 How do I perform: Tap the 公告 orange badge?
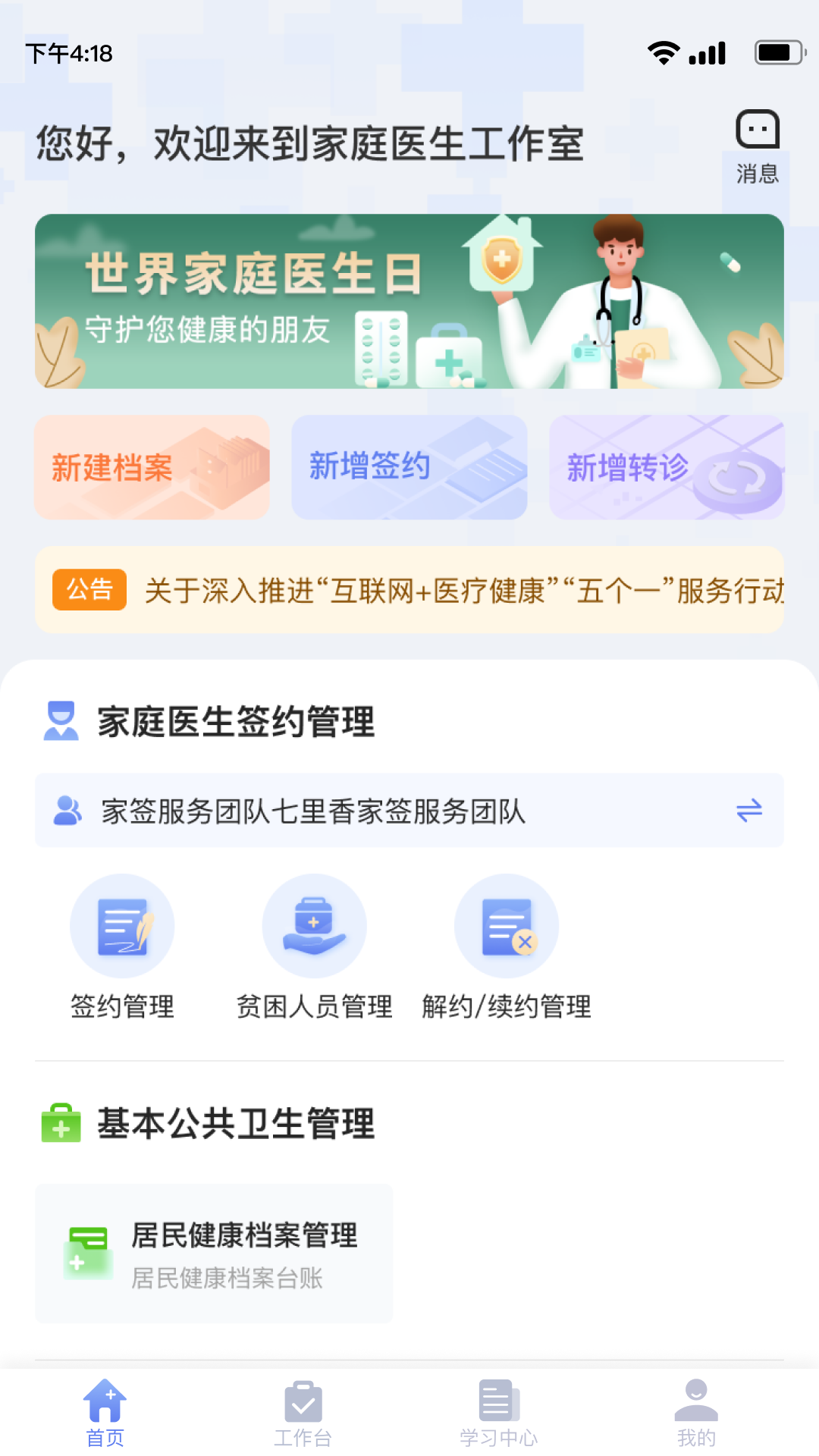tap(89, 589)
